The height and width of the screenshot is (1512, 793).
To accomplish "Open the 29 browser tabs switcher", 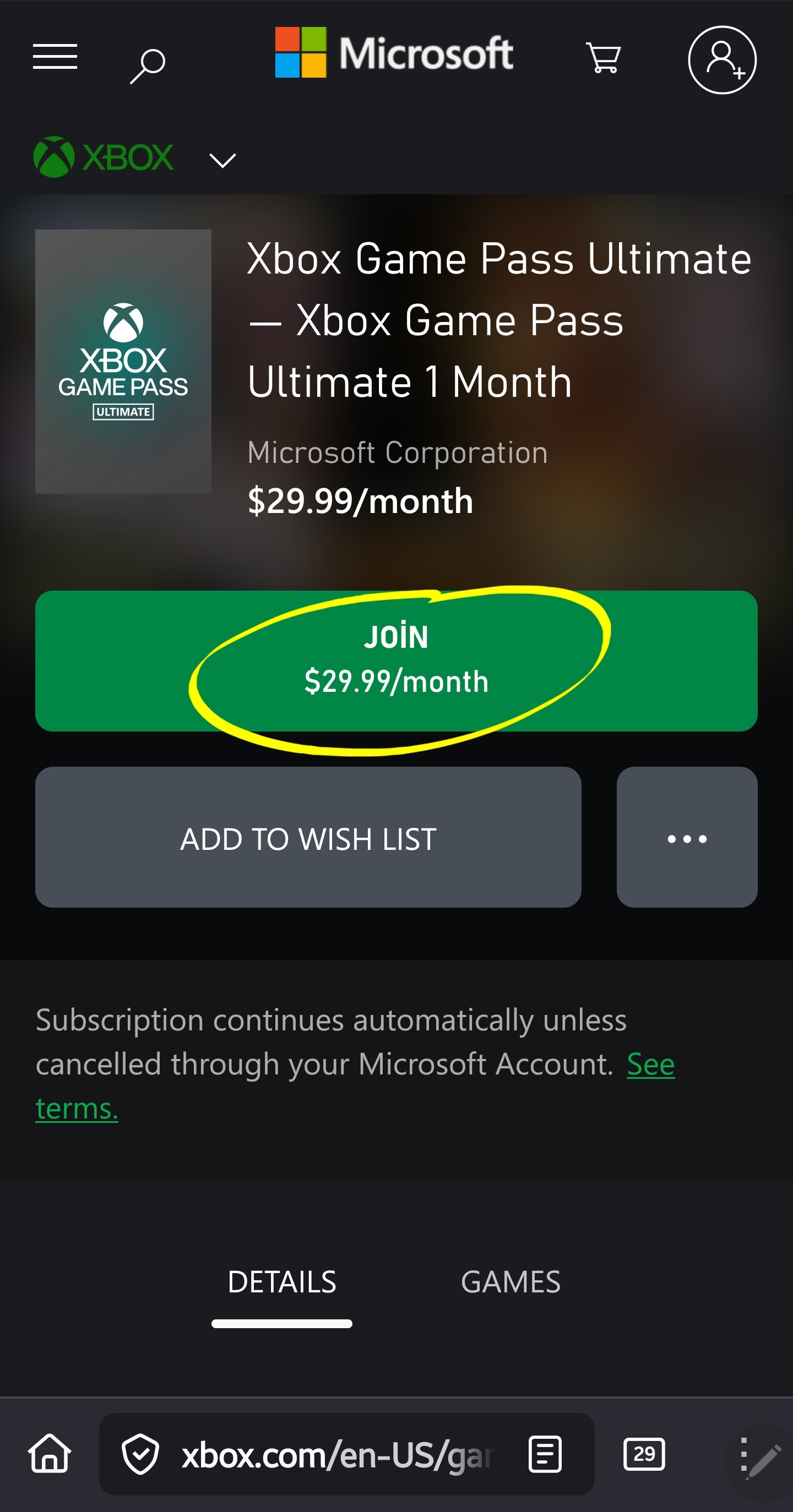I will (644, 1454).
